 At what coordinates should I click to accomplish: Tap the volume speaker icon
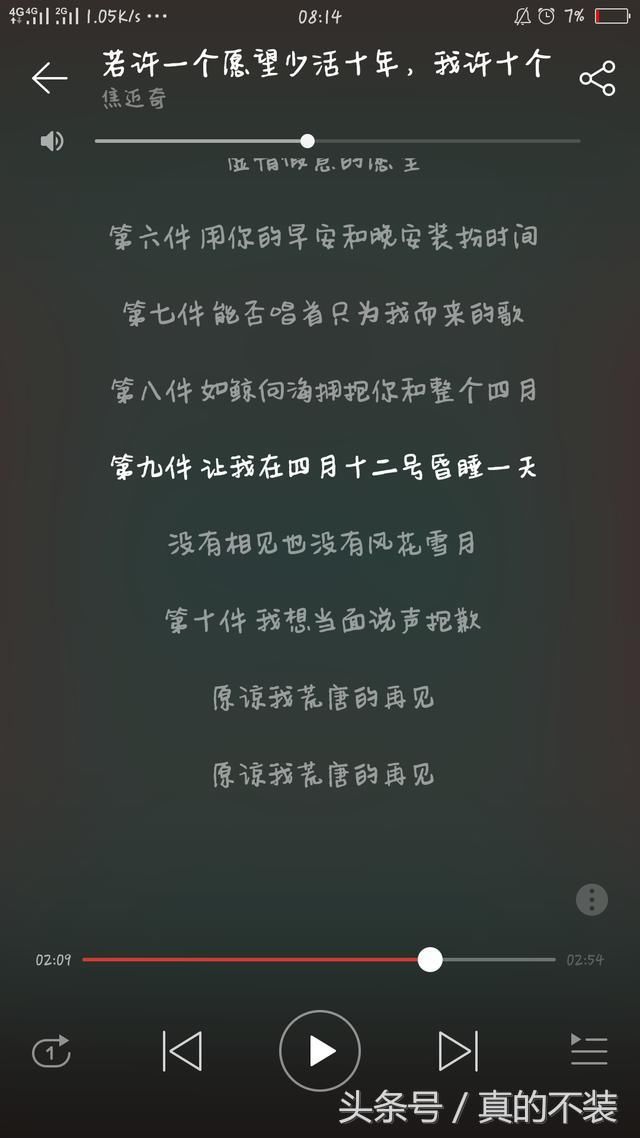pyautogui.click(x=52, y=141)
